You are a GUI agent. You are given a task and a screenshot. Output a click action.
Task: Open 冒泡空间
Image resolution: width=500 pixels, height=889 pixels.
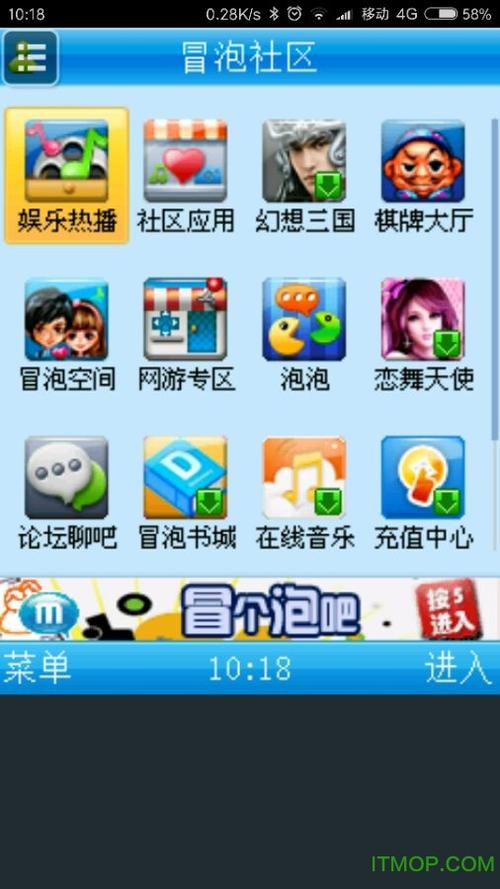[67, 335]
